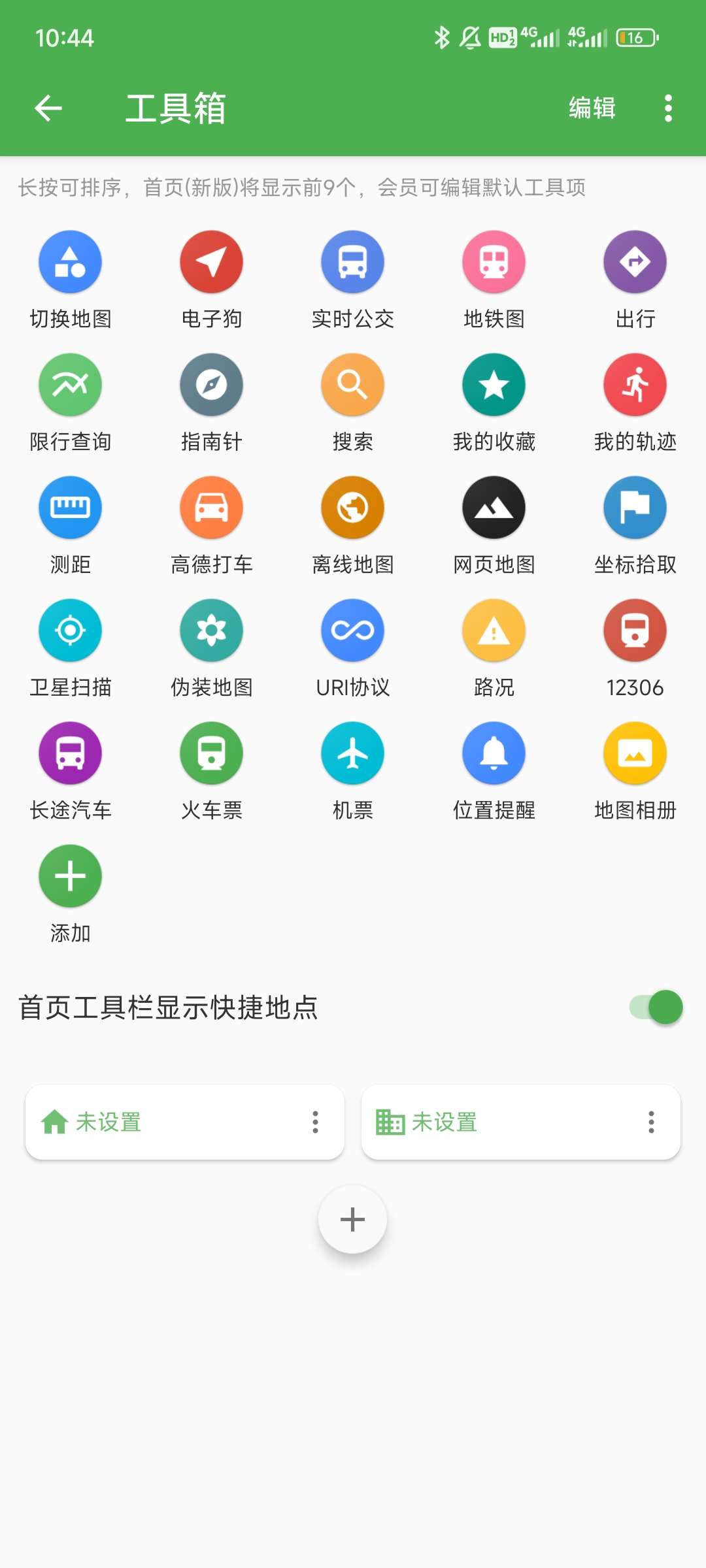706x1568 pixels.
Task: Go back from the 工具箱 page
Action: 48,108
